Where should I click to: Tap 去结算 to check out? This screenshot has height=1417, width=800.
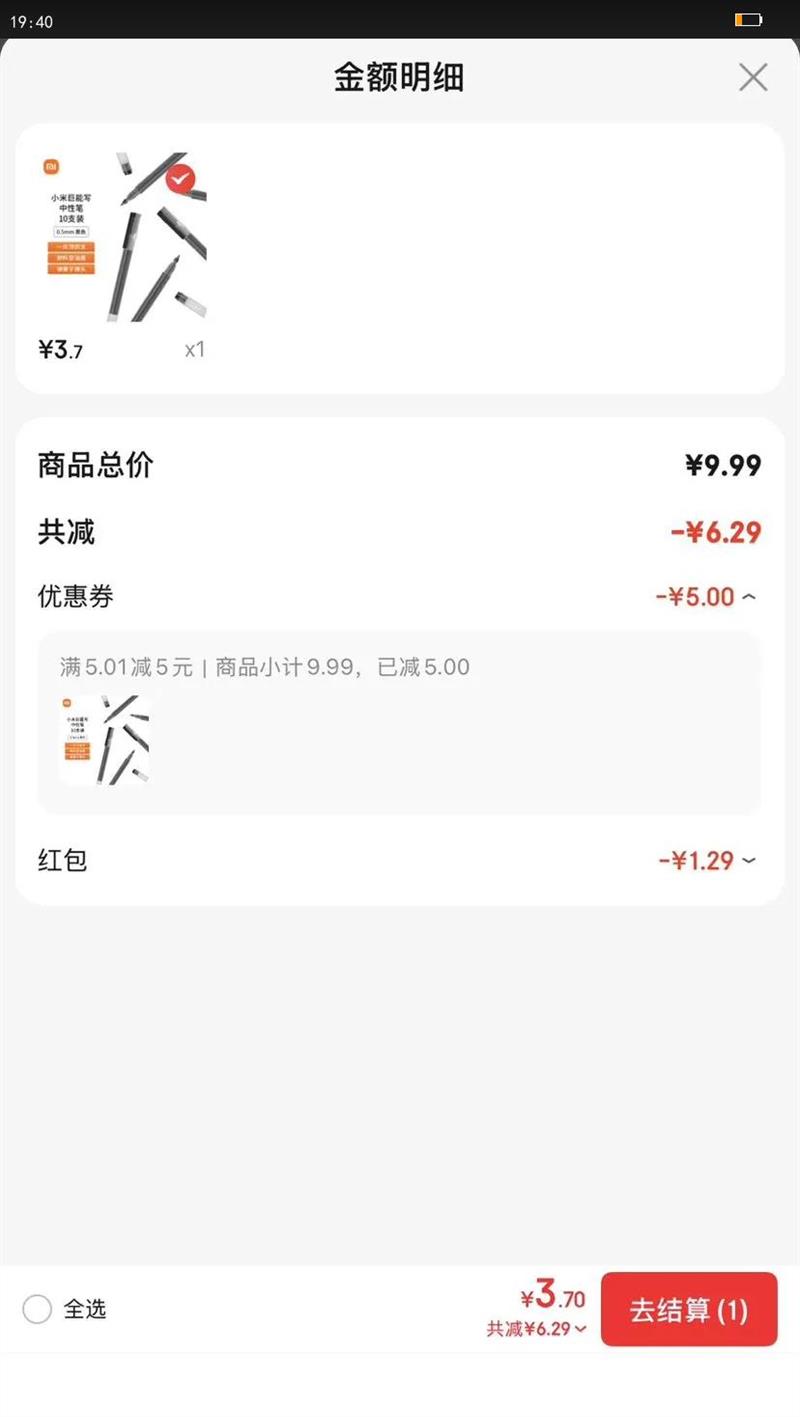point(688,1310)
